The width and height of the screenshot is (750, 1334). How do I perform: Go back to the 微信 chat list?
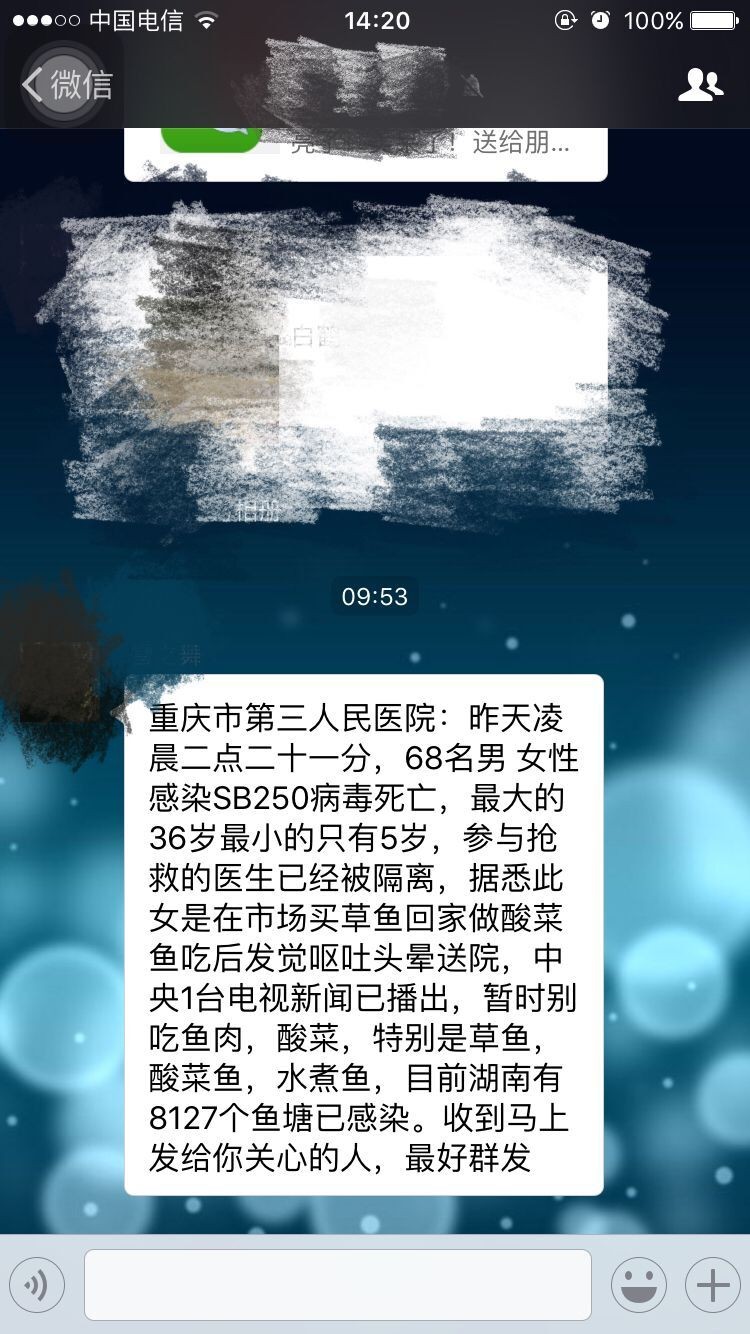(66, 84)
